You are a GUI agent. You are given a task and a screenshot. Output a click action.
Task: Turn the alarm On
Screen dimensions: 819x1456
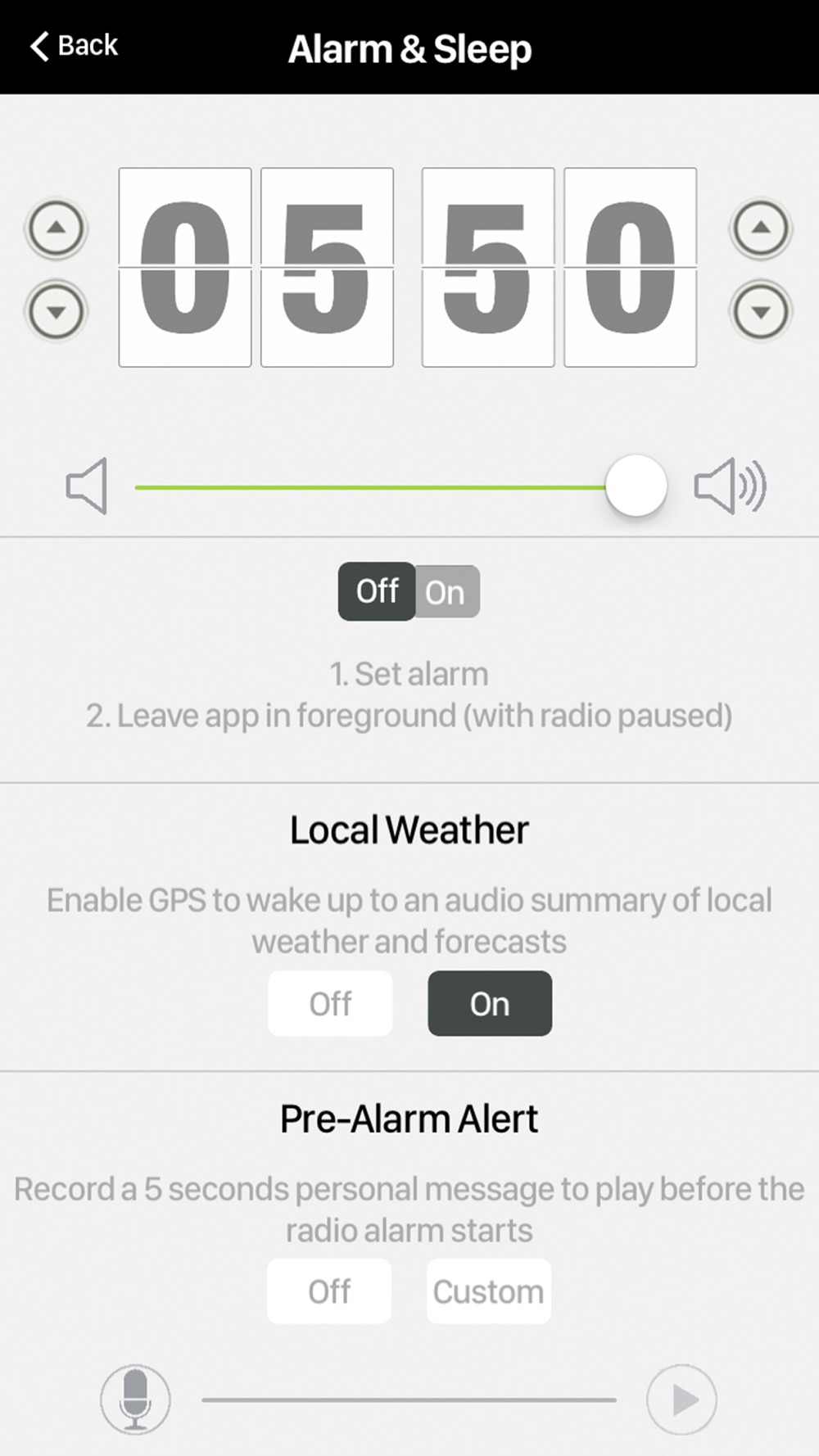(x=446, y=592)
